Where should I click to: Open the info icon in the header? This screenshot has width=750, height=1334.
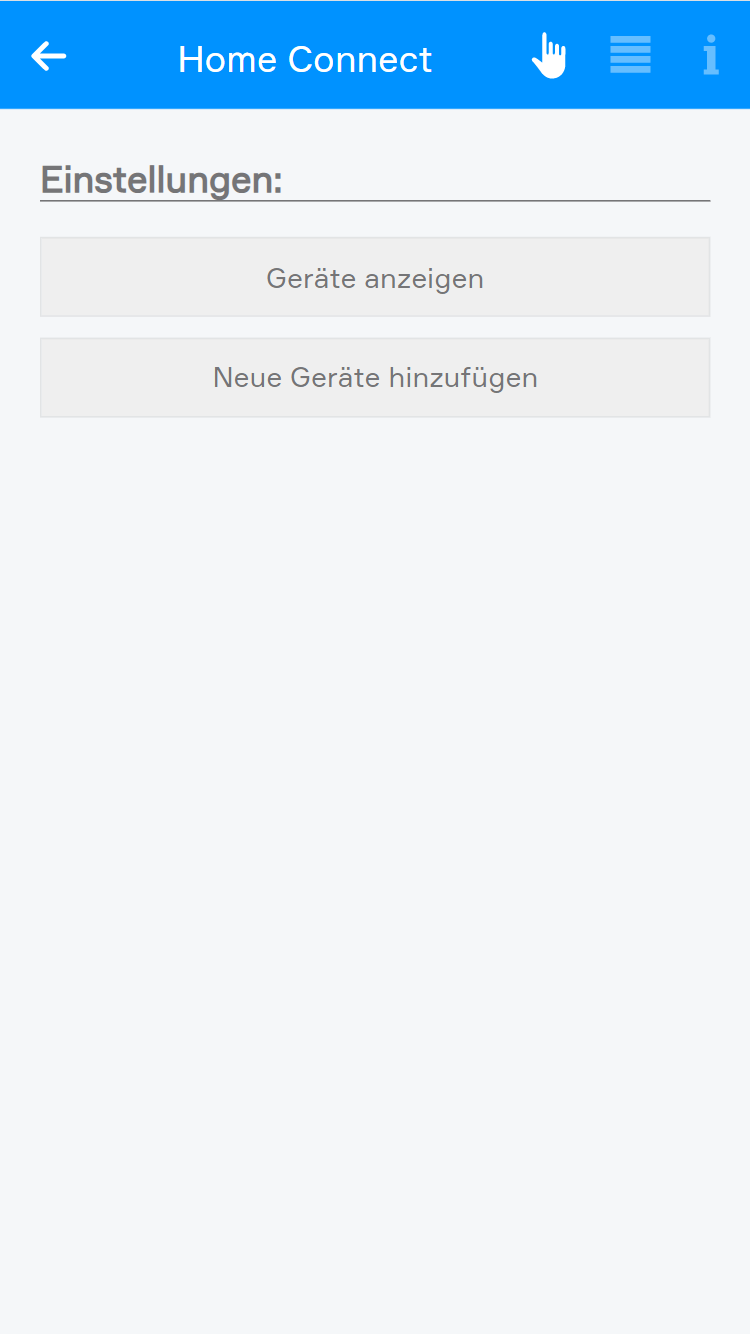tap(710, 55)
